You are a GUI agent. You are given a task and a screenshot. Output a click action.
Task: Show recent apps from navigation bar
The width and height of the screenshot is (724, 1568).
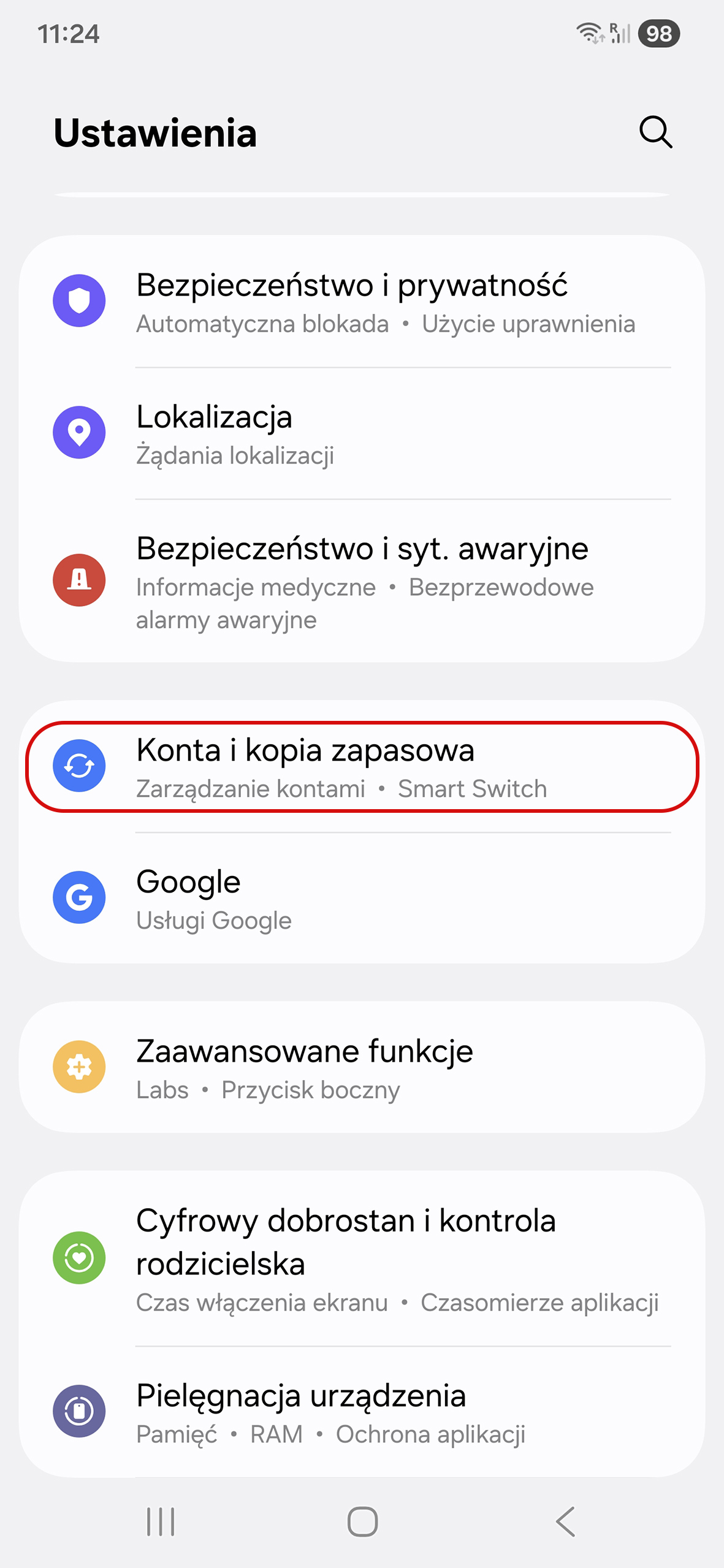tap(161, 1521)
